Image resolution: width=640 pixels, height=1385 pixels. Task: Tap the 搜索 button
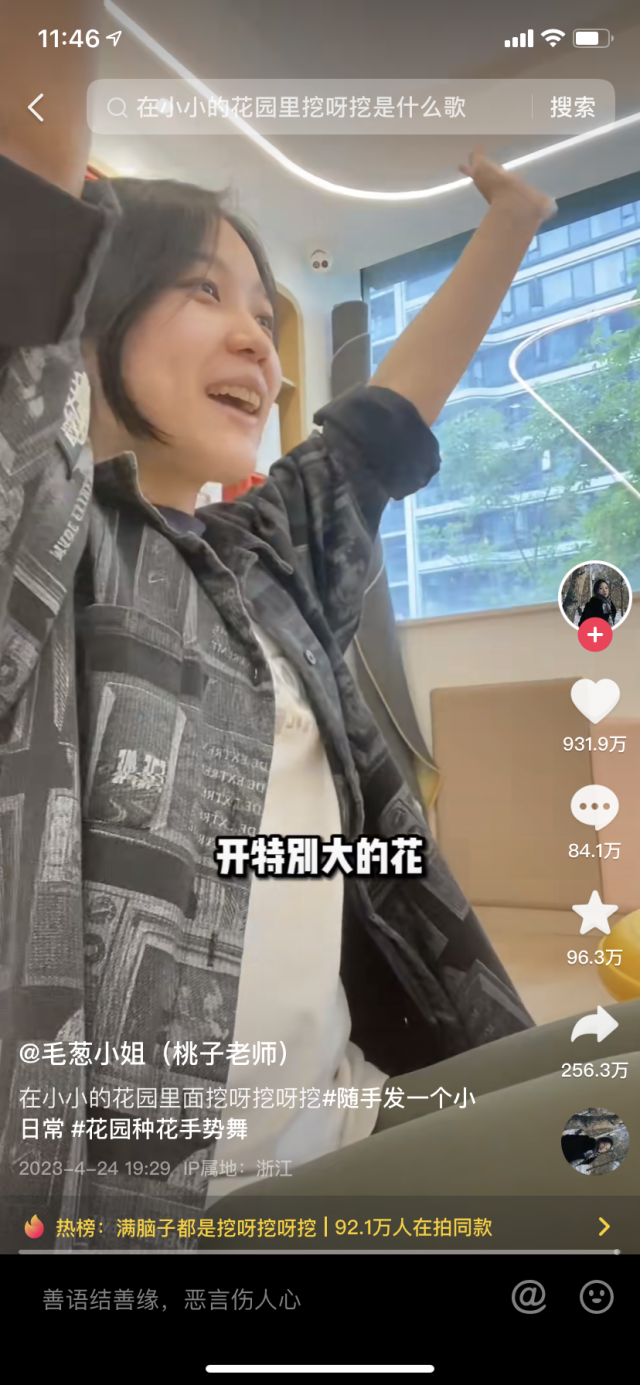pyautogui.click(x=572, y=108)
